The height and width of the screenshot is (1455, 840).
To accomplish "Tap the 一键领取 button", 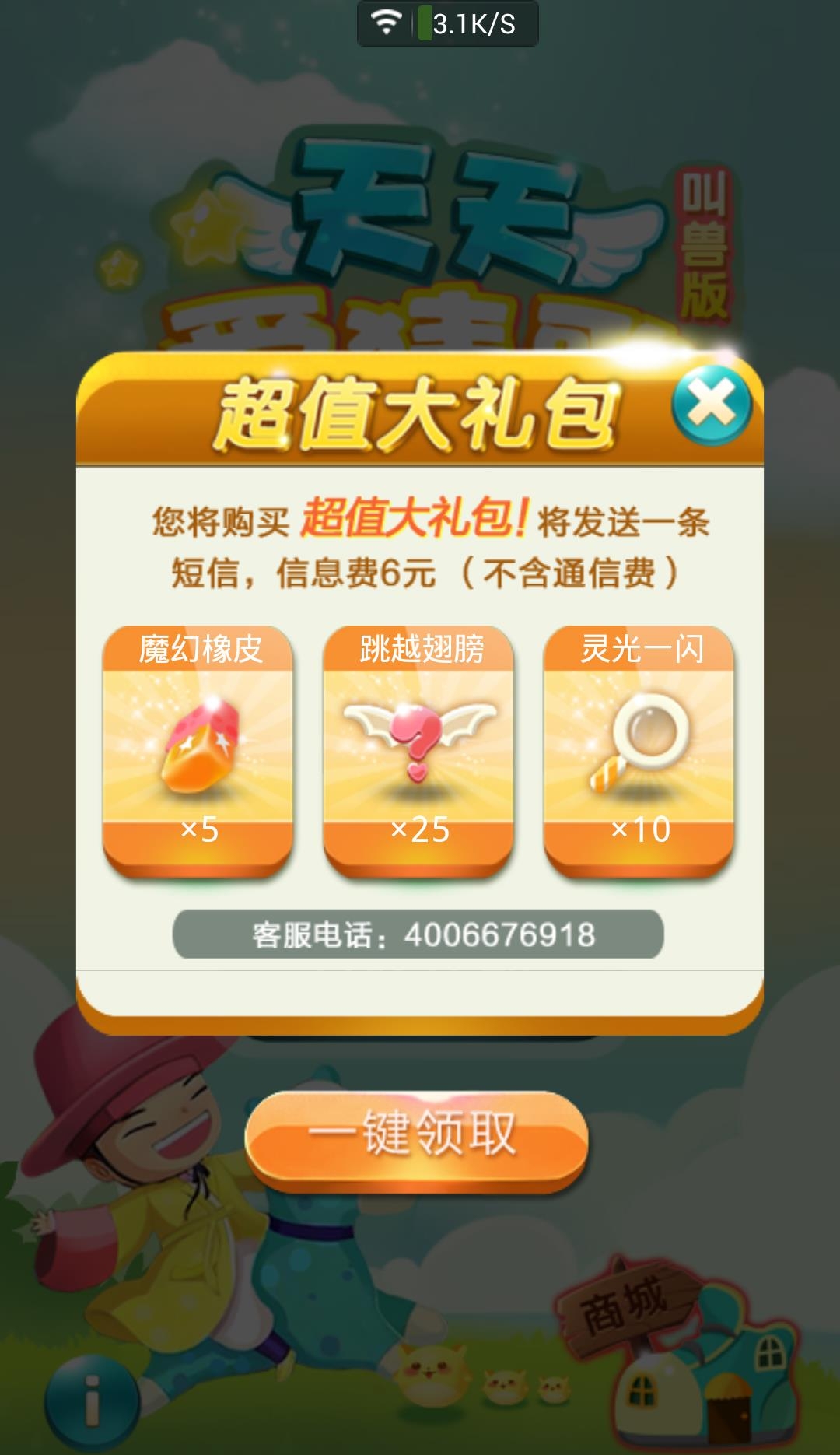I will tap(416, 1137).
